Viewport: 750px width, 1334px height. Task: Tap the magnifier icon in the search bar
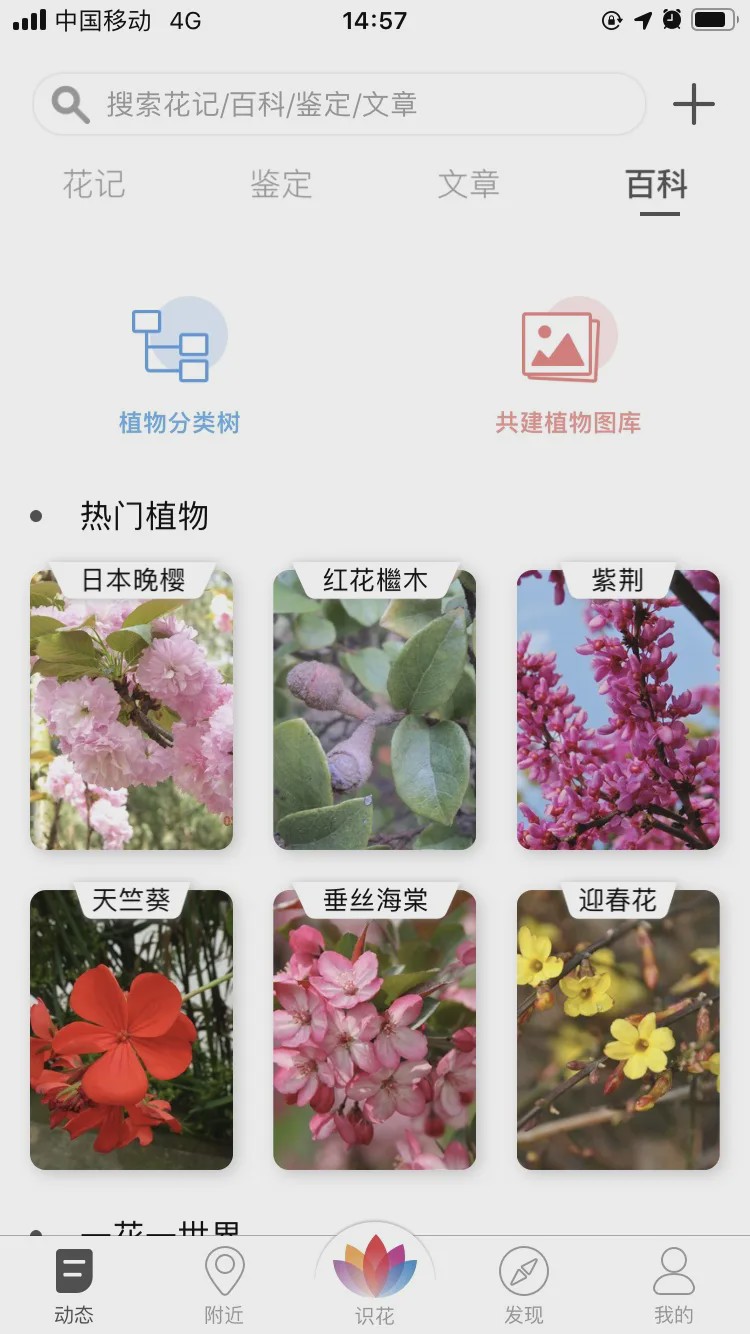[68, 104]
